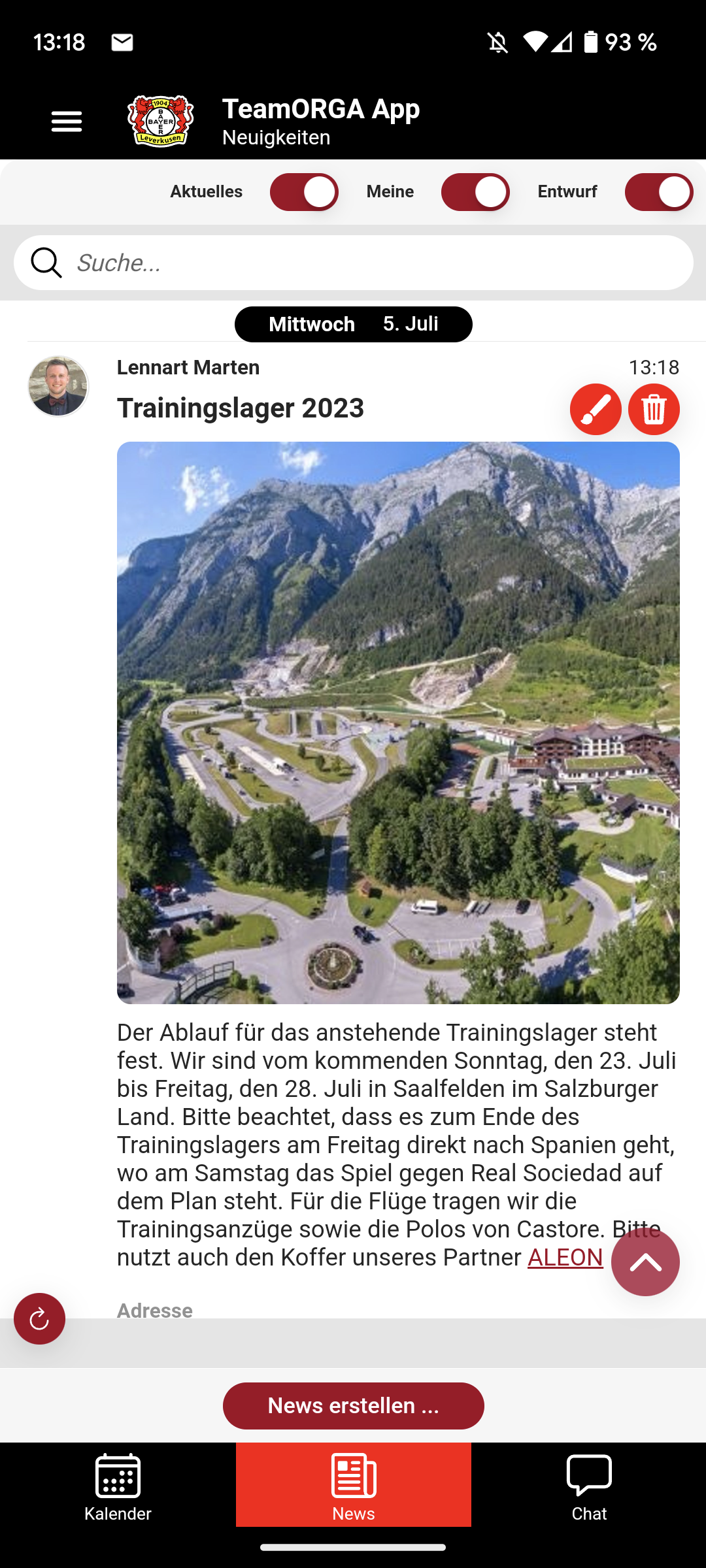Viewport: 706px width, 1568px height.
Task: Tap News erstellen button
Action: pyautogui.click(x=353, y=1405)
